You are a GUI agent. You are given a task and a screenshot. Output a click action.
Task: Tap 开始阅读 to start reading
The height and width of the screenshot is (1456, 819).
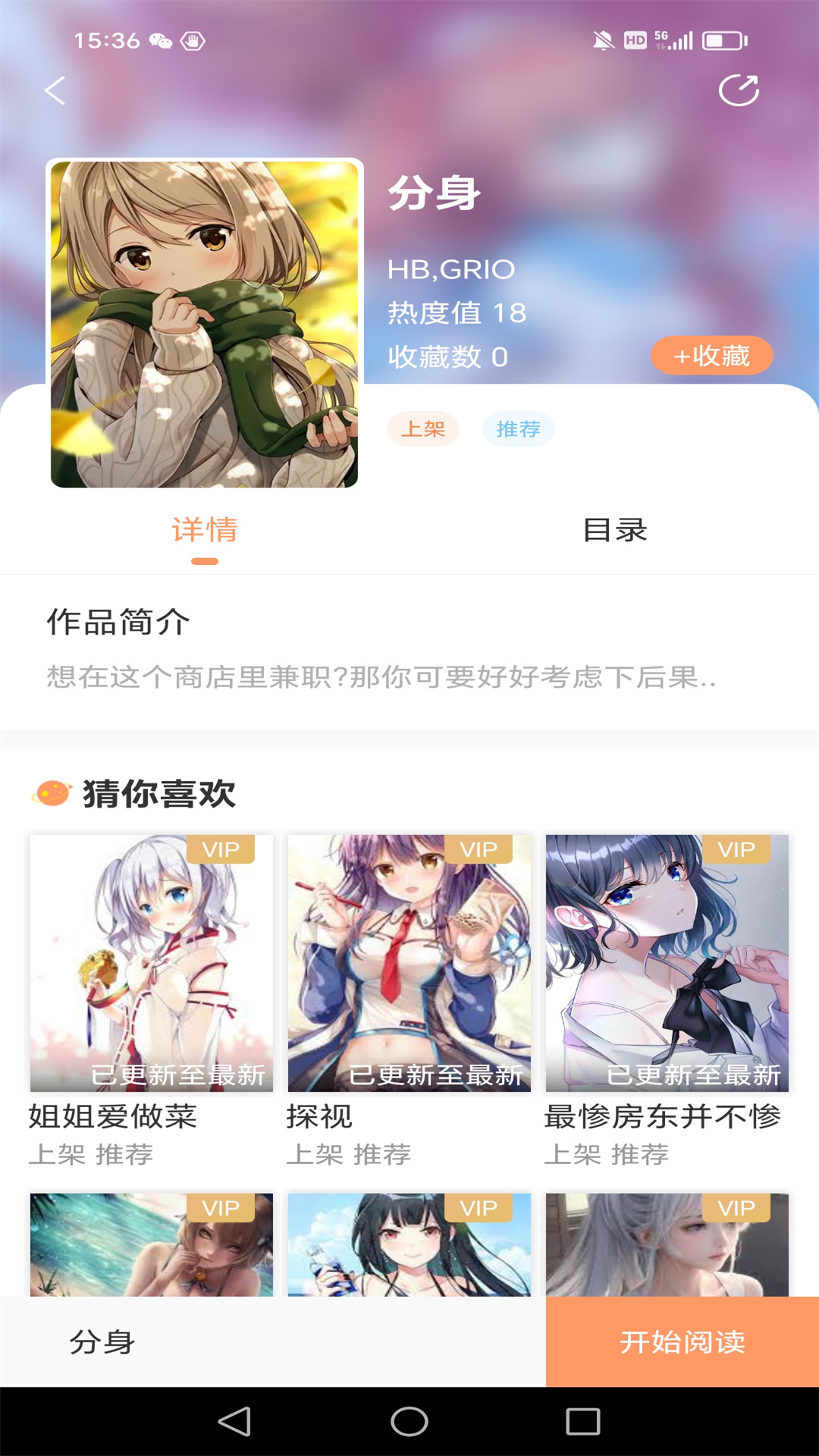pyautogui.click(x=682, y=1342)
